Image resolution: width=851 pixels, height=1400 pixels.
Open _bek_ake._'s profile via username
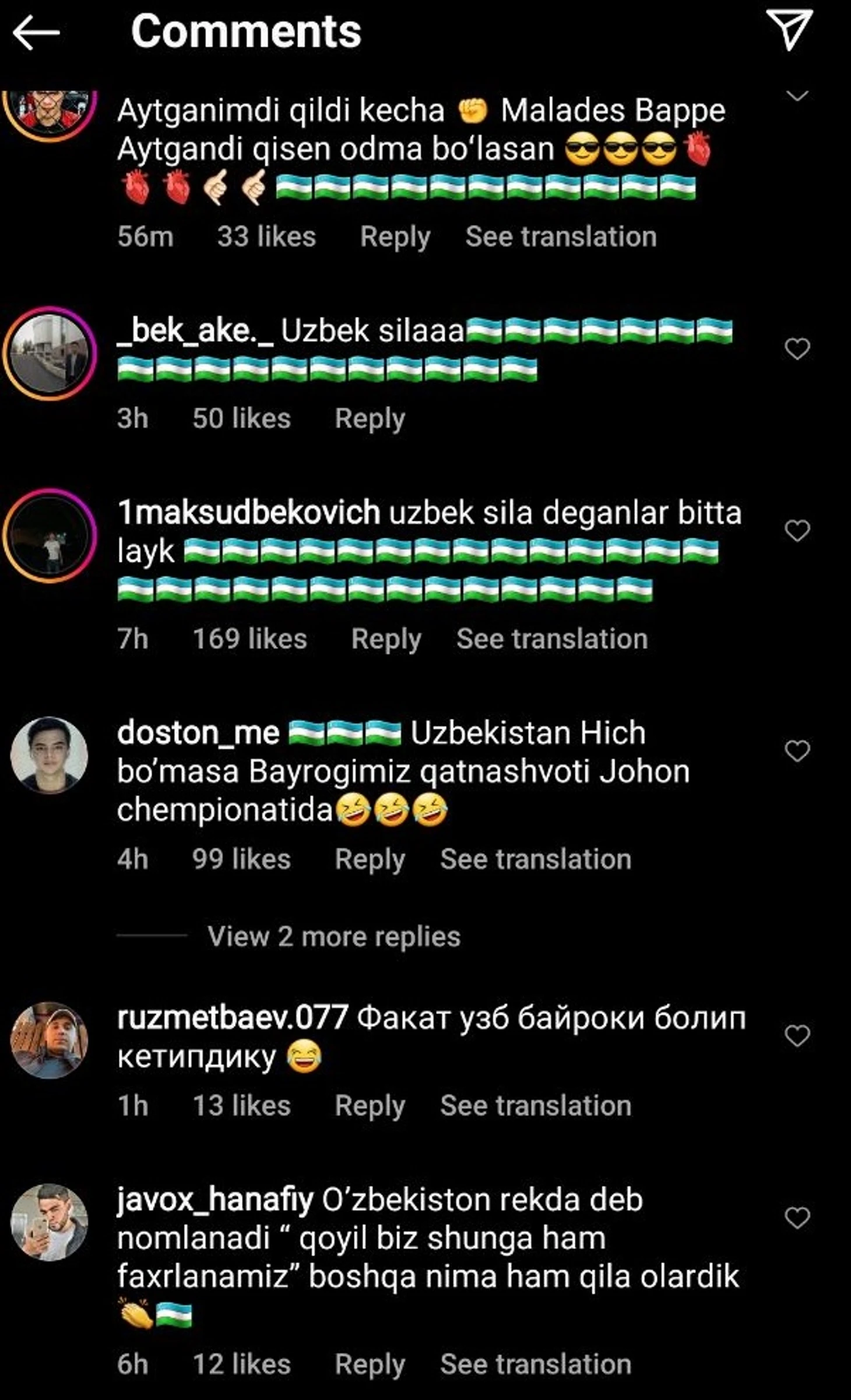point(195,332)
